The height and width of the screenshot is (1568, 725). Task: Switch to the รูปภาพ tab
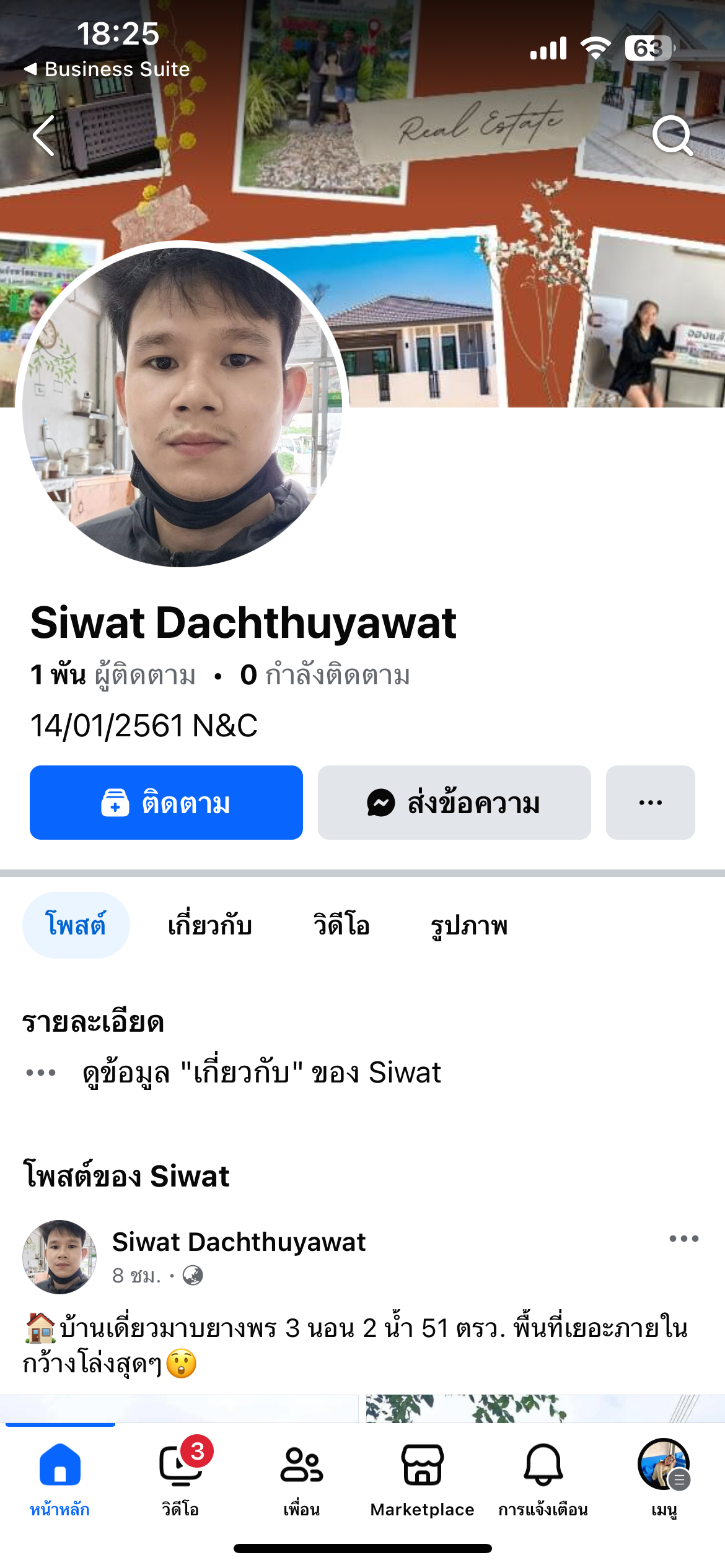click(469, 925)
